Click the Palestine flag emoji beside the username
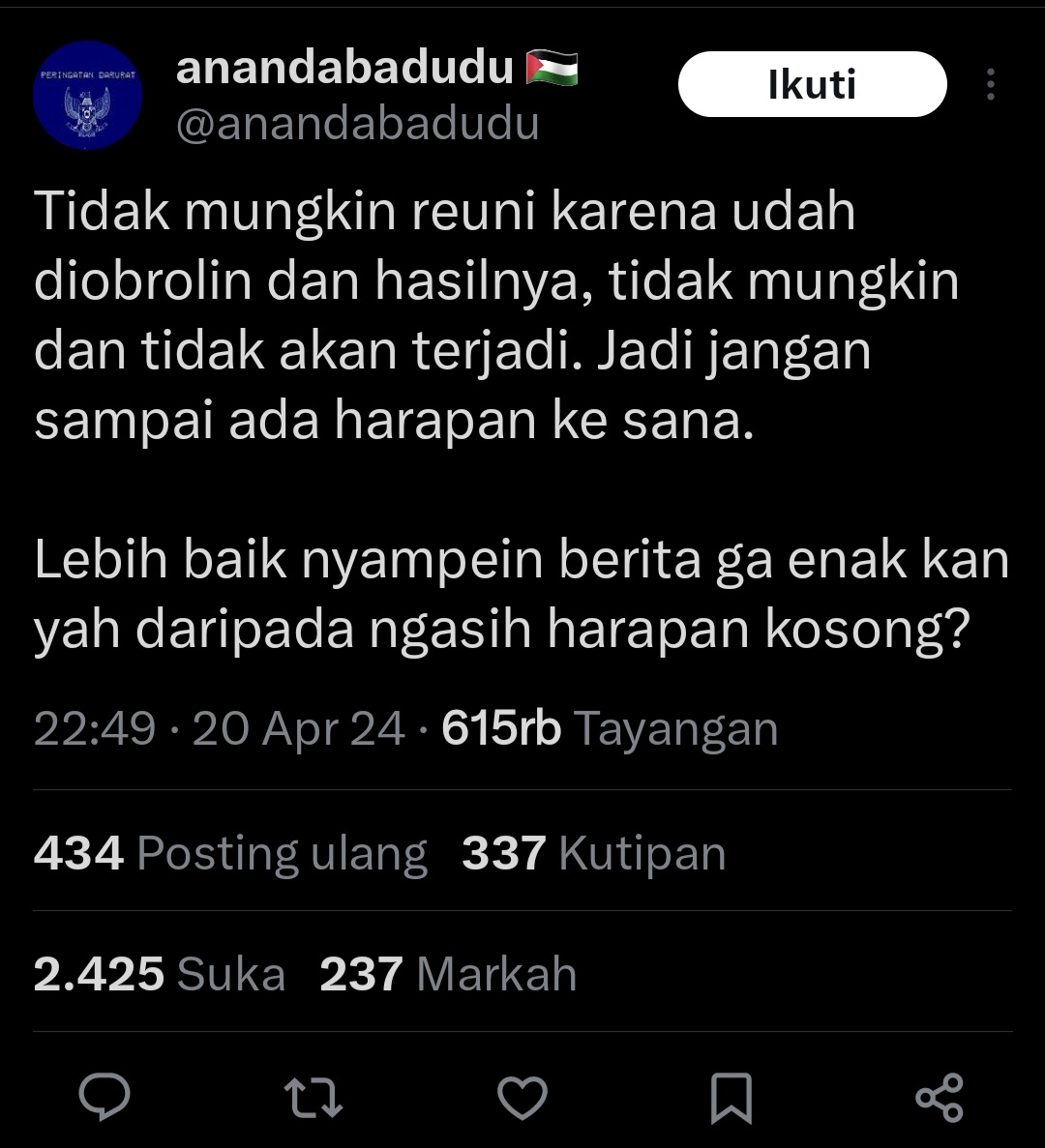The height and width of the screenshot is (1148, 1045). (x=552, y=66)
